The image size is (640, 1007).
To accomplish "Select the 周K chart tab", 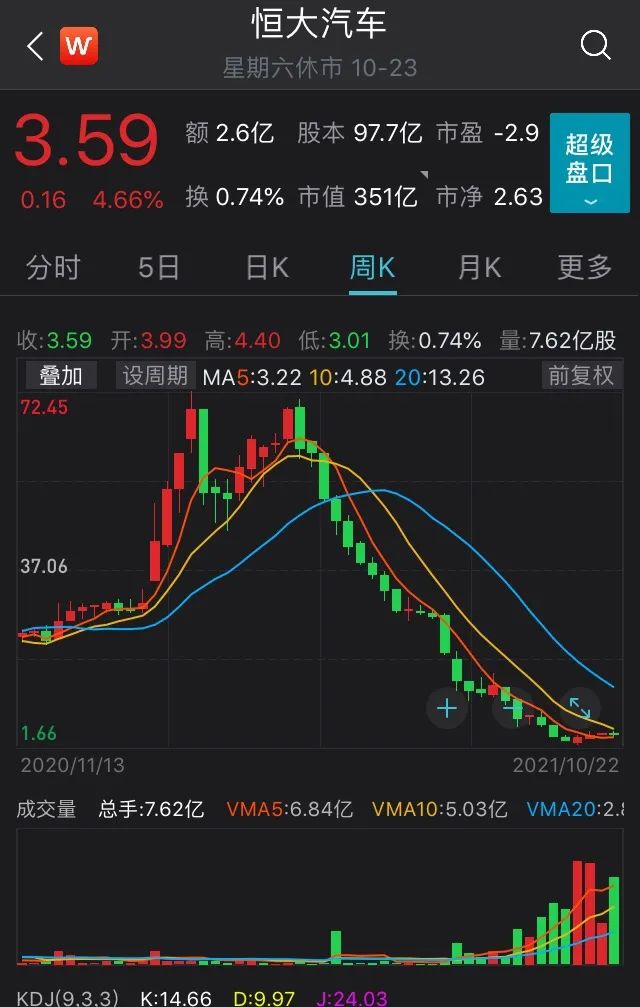I will (372, 268).
